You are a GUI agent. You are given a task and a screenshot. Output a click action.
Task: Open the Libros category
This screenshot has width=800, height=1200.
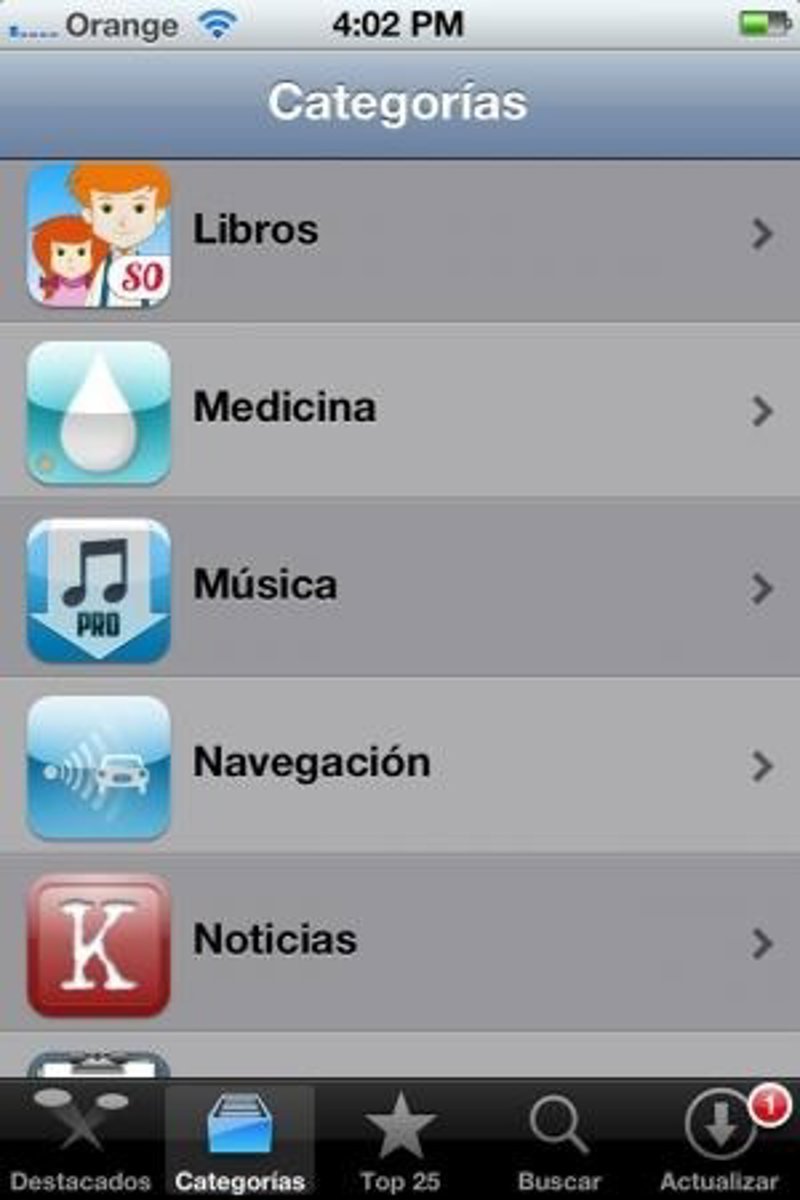pos(400,234)
